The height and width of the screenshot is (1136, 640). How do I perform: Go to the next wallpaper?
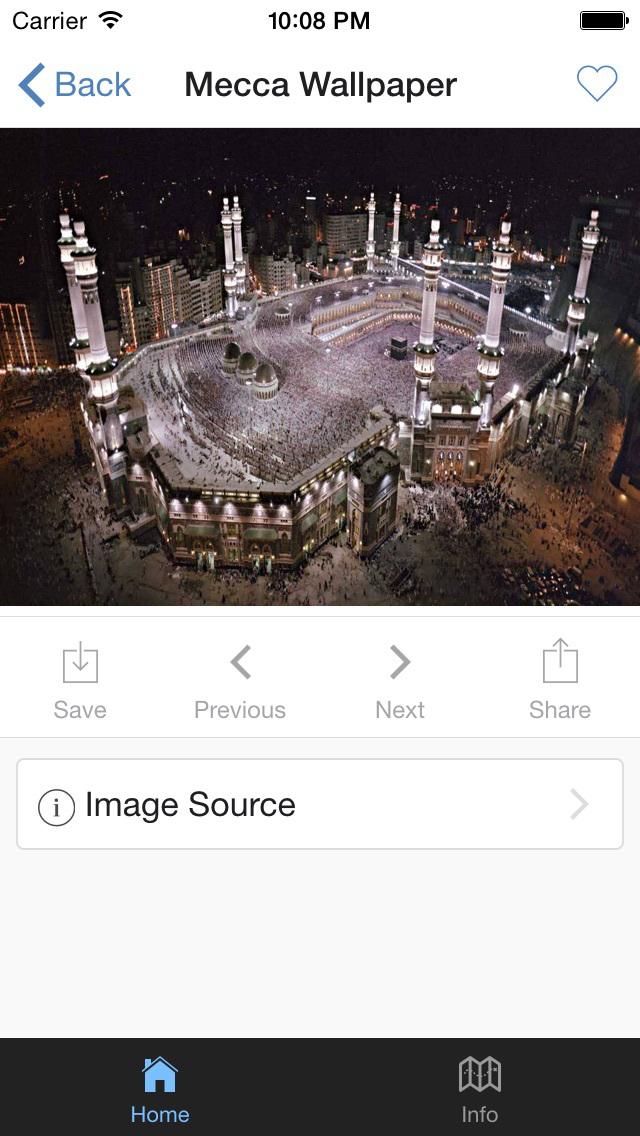(400, 679)
